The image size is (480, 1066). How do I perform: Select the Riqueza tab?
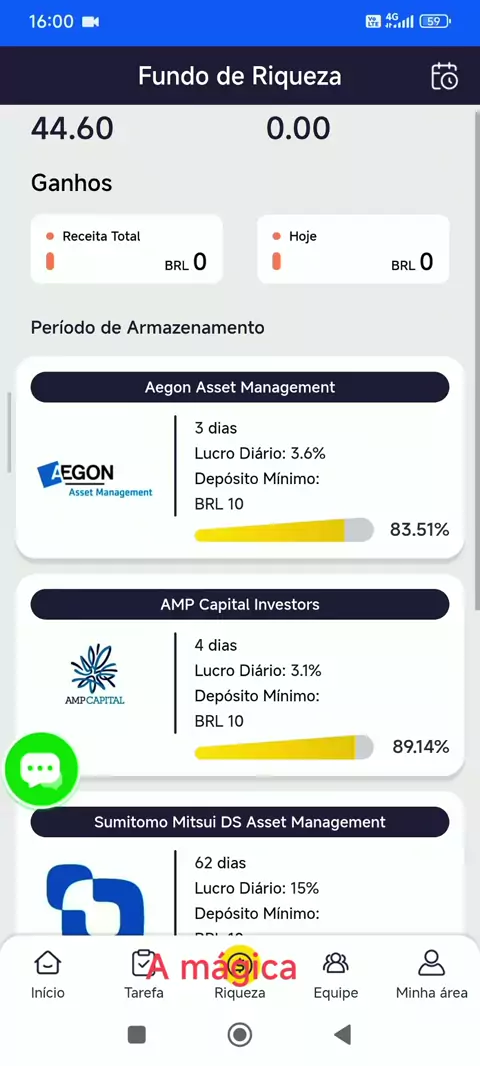pyautogui.click(x=239, y=975)
